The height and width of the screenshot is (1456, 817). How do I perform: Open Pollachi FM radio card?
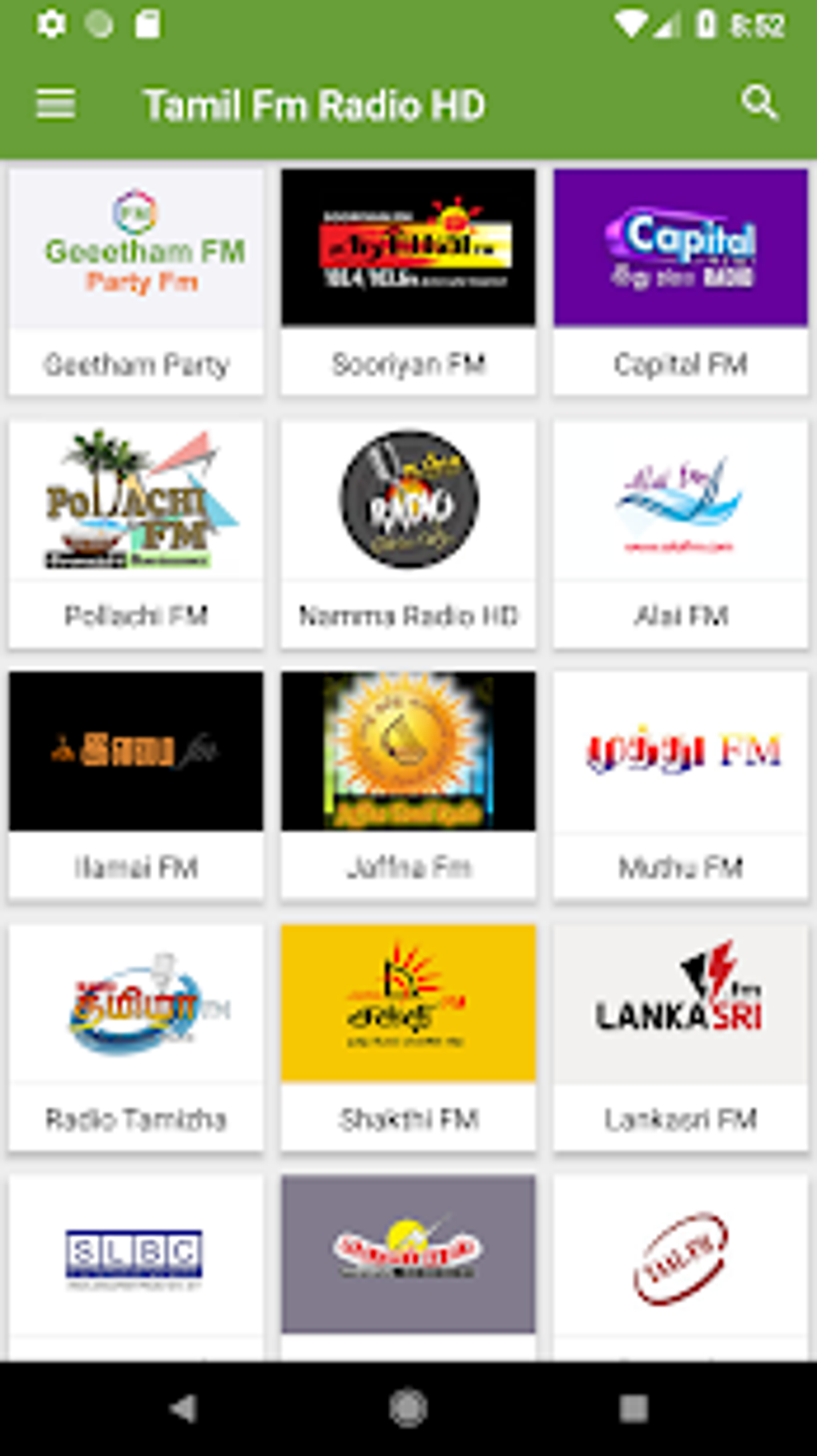pyautogui.click(x=136, y=534)
